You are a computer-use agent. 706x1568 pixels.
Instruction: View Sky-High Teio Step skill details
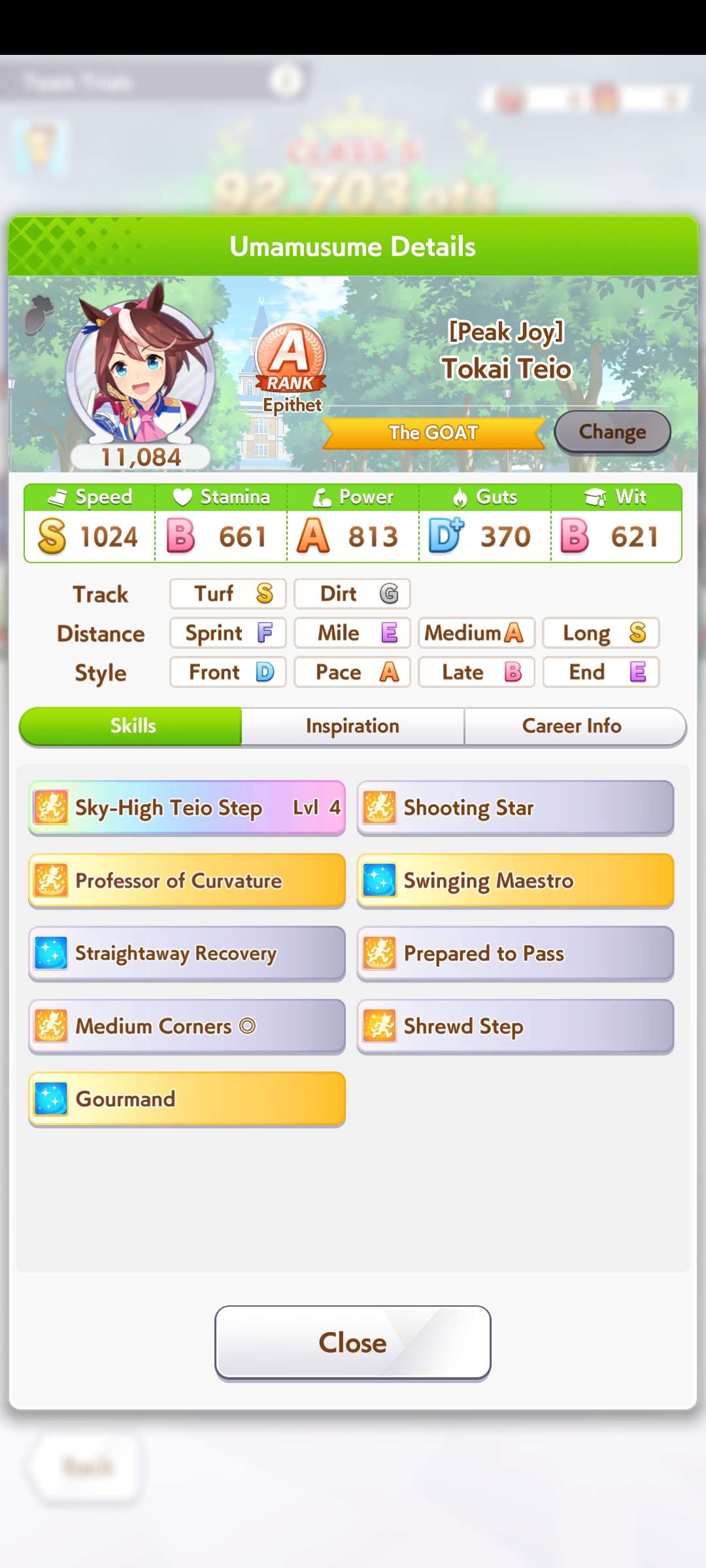click(187, 808)
